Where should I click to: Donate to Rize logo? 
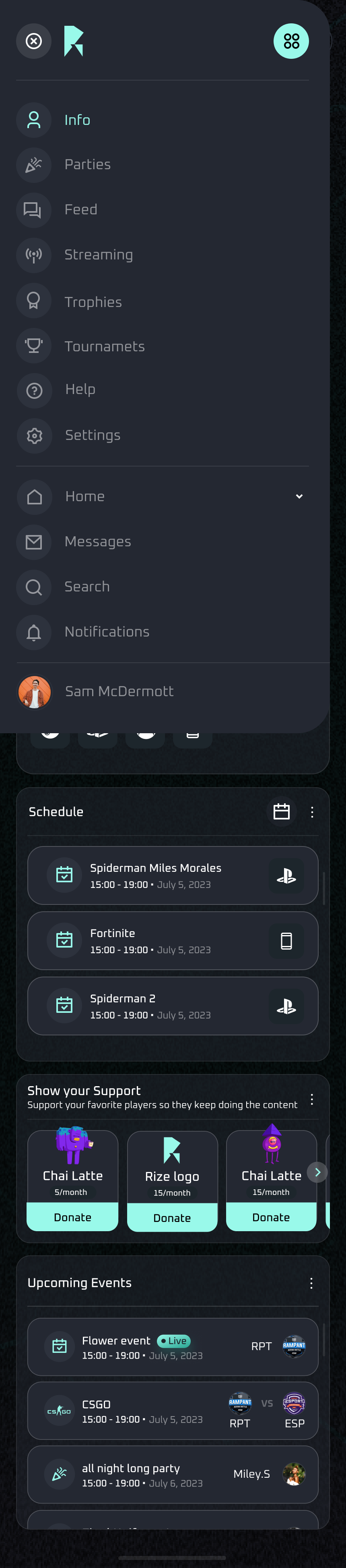pos(172,1218)
